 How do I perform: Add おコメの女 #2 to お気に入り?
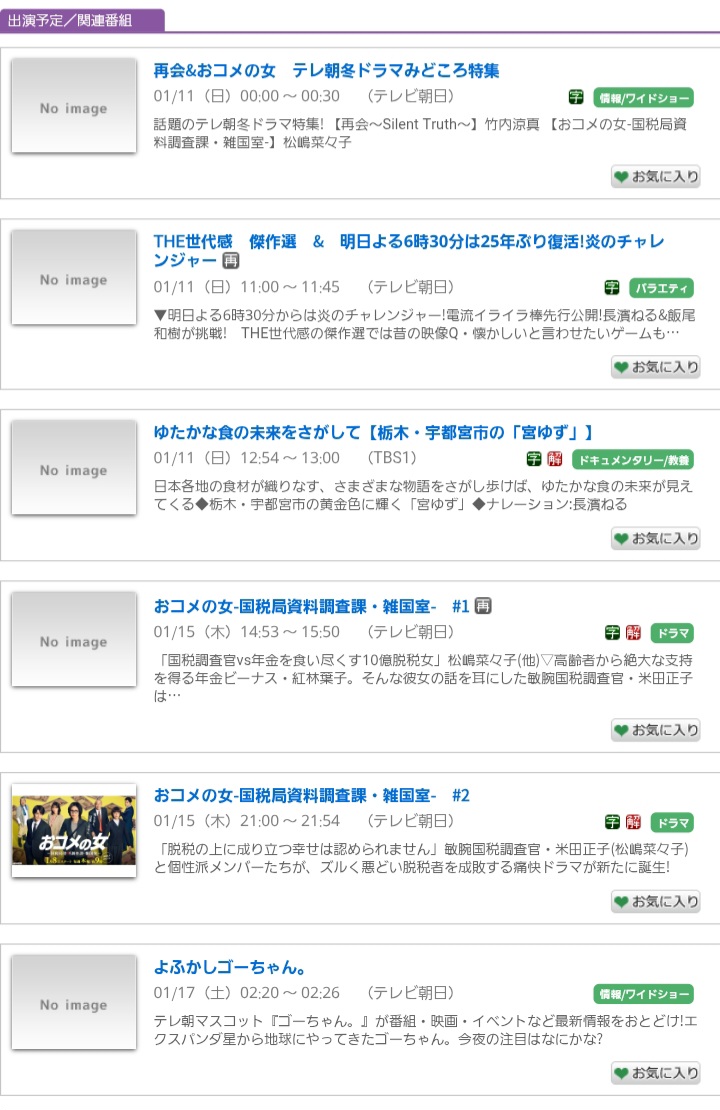tap(656, 901)
